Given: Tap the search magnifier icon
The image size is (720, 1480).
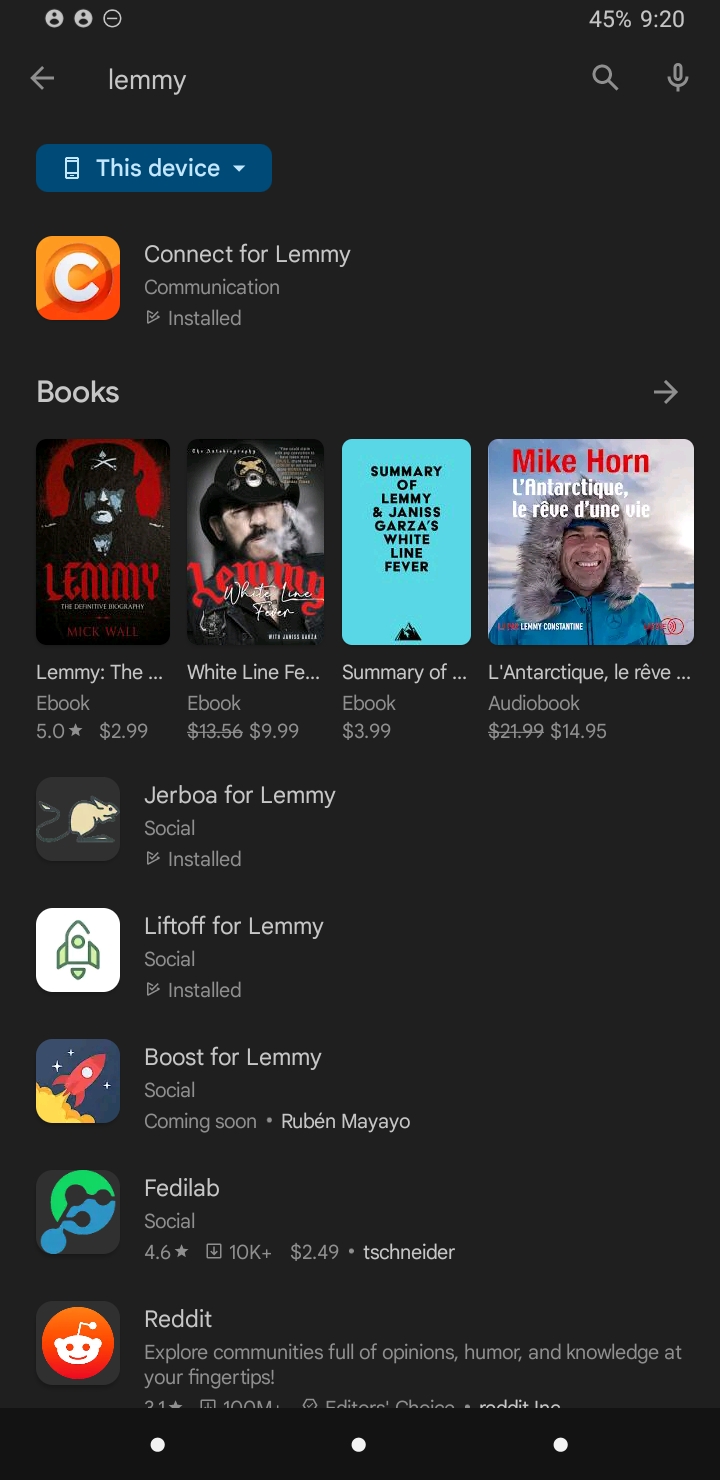Looking at the screenshot, I should 605,78.
